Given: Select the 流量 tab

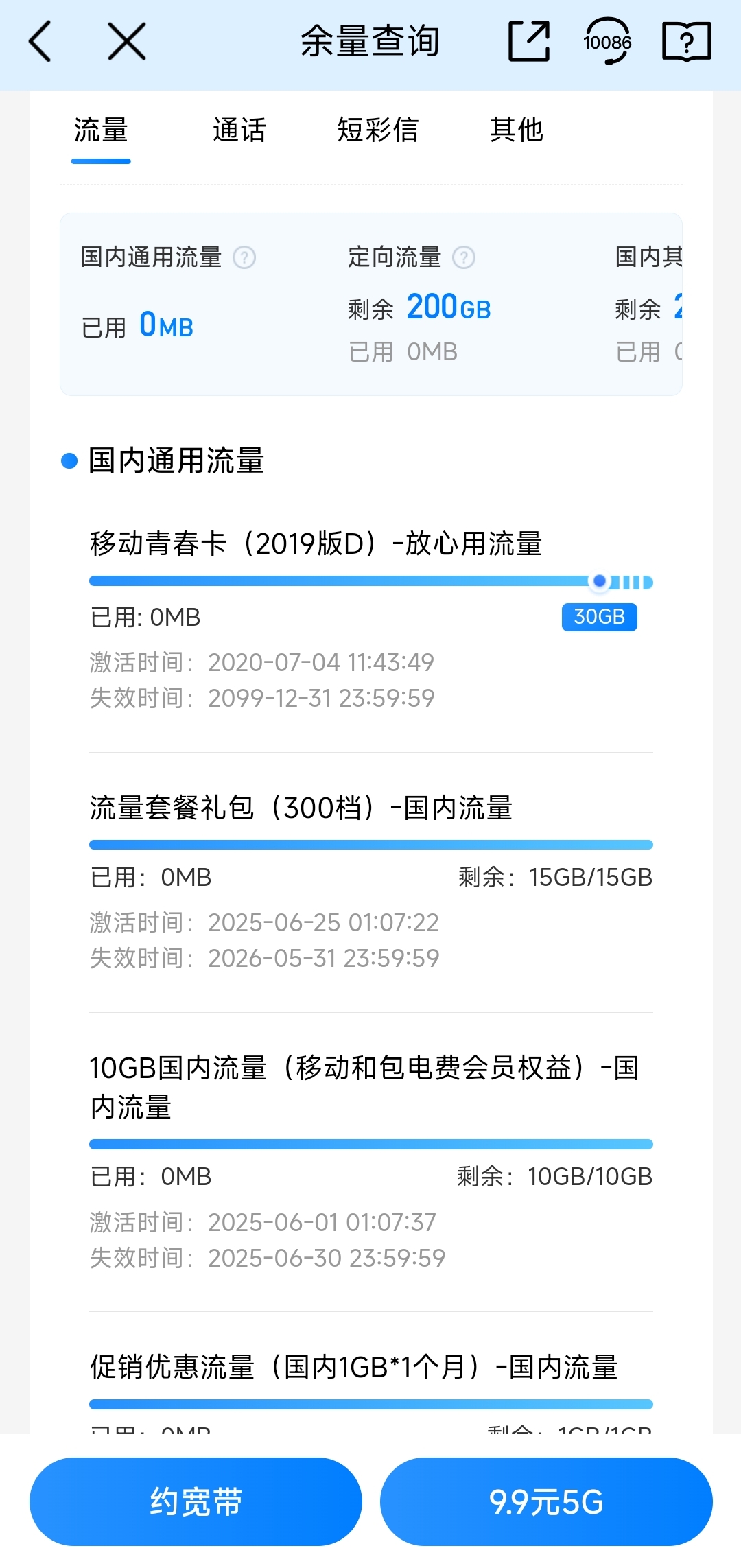Looking at the screenshot, I should click(x=101, y=130).
